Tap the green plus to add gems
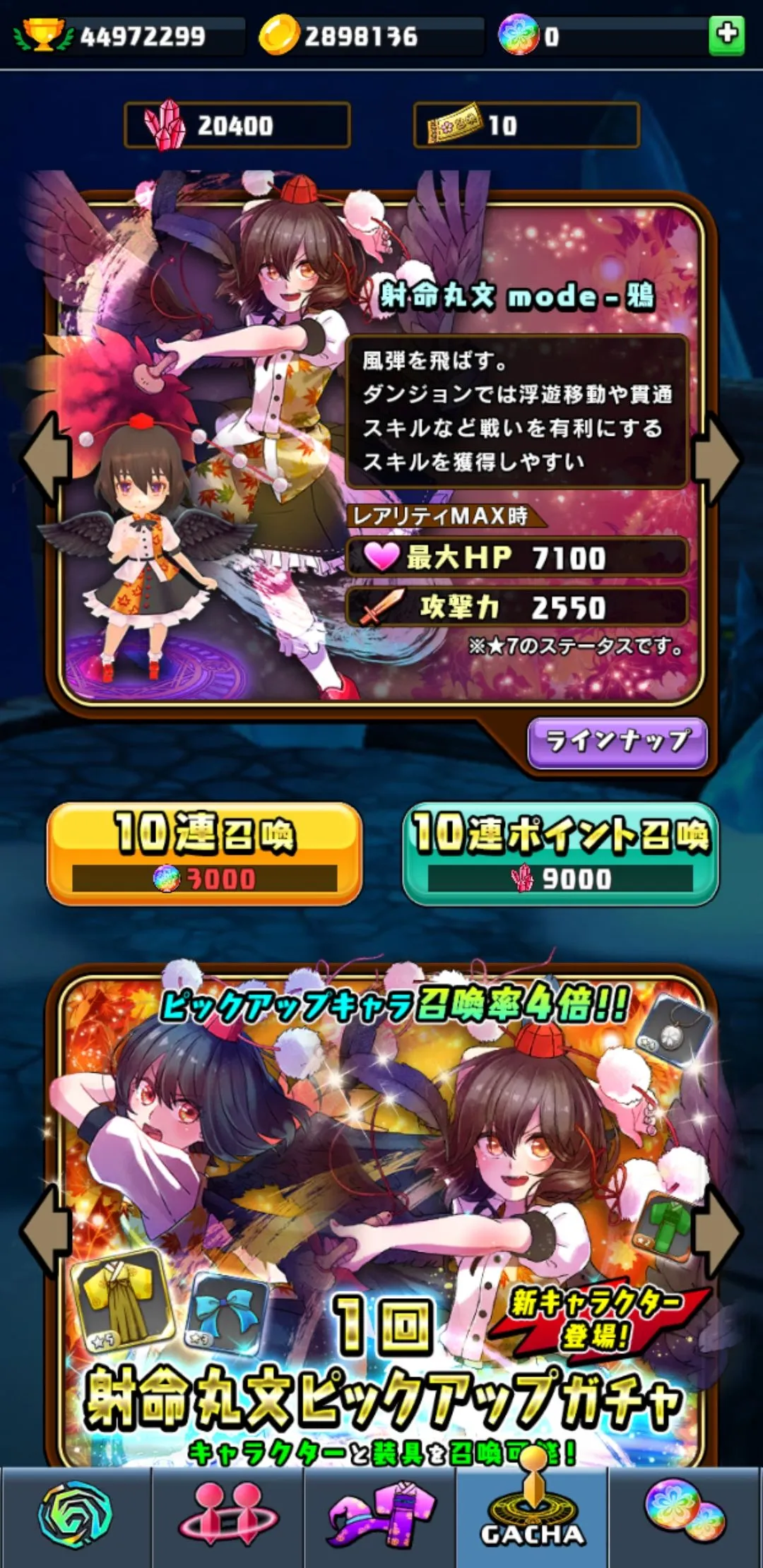The width and height of the screenshot is (763, 1568). click(727, 35)
